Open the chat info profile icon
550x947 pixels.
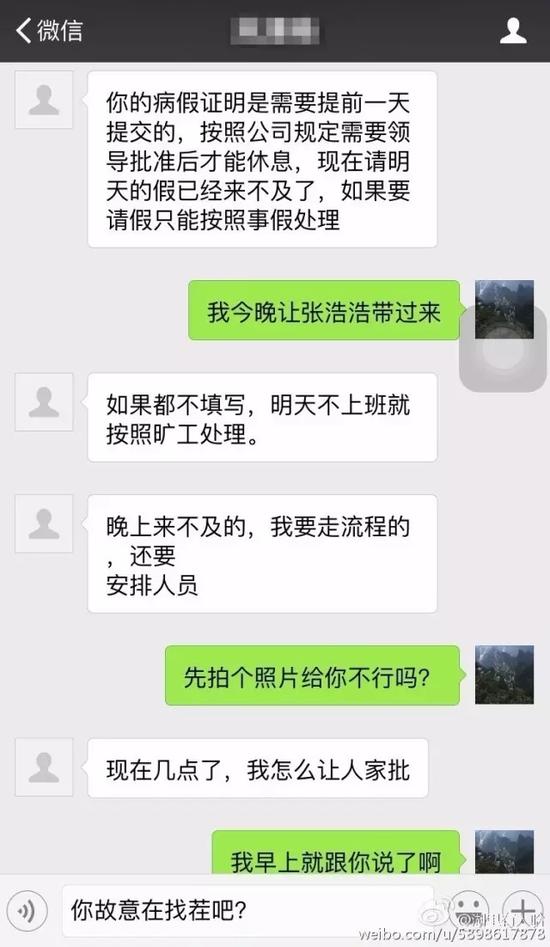(x=513, y=30)
